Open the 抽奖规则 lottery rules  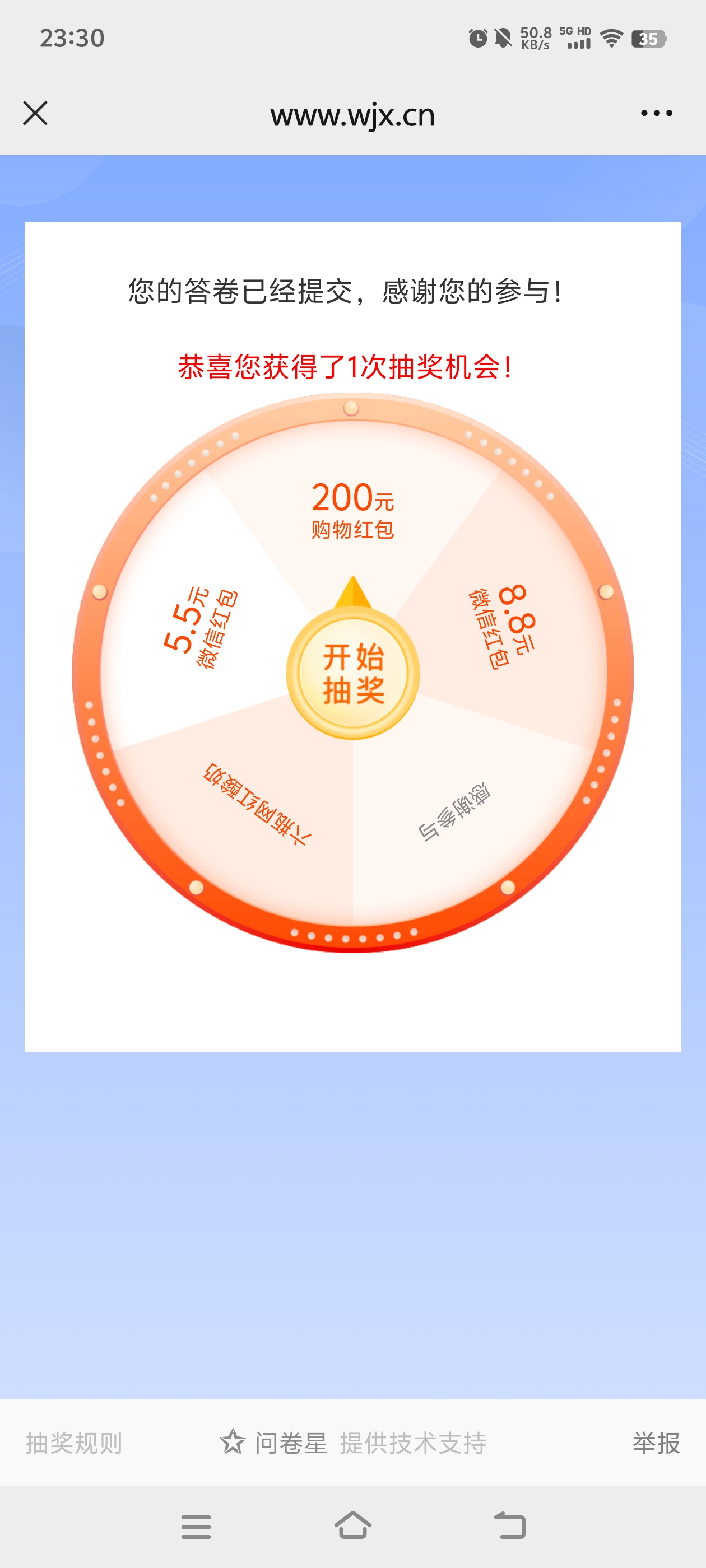click(74, 1443)
